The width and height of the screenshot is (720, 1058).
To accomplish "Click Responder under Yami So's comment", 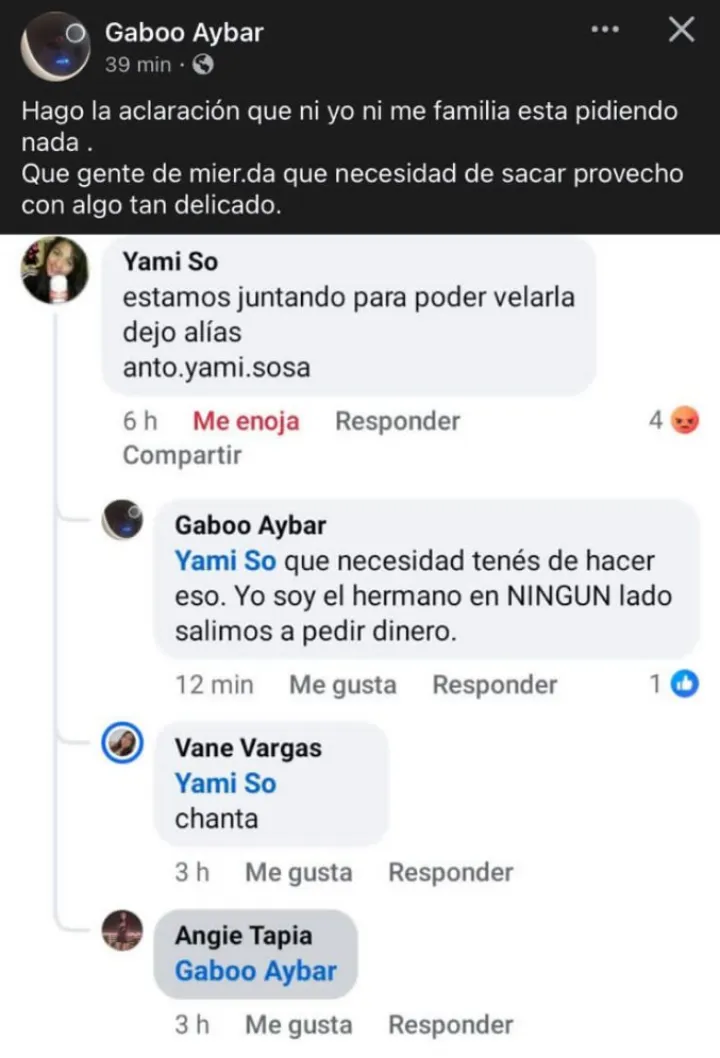I will tap(396, 421).
